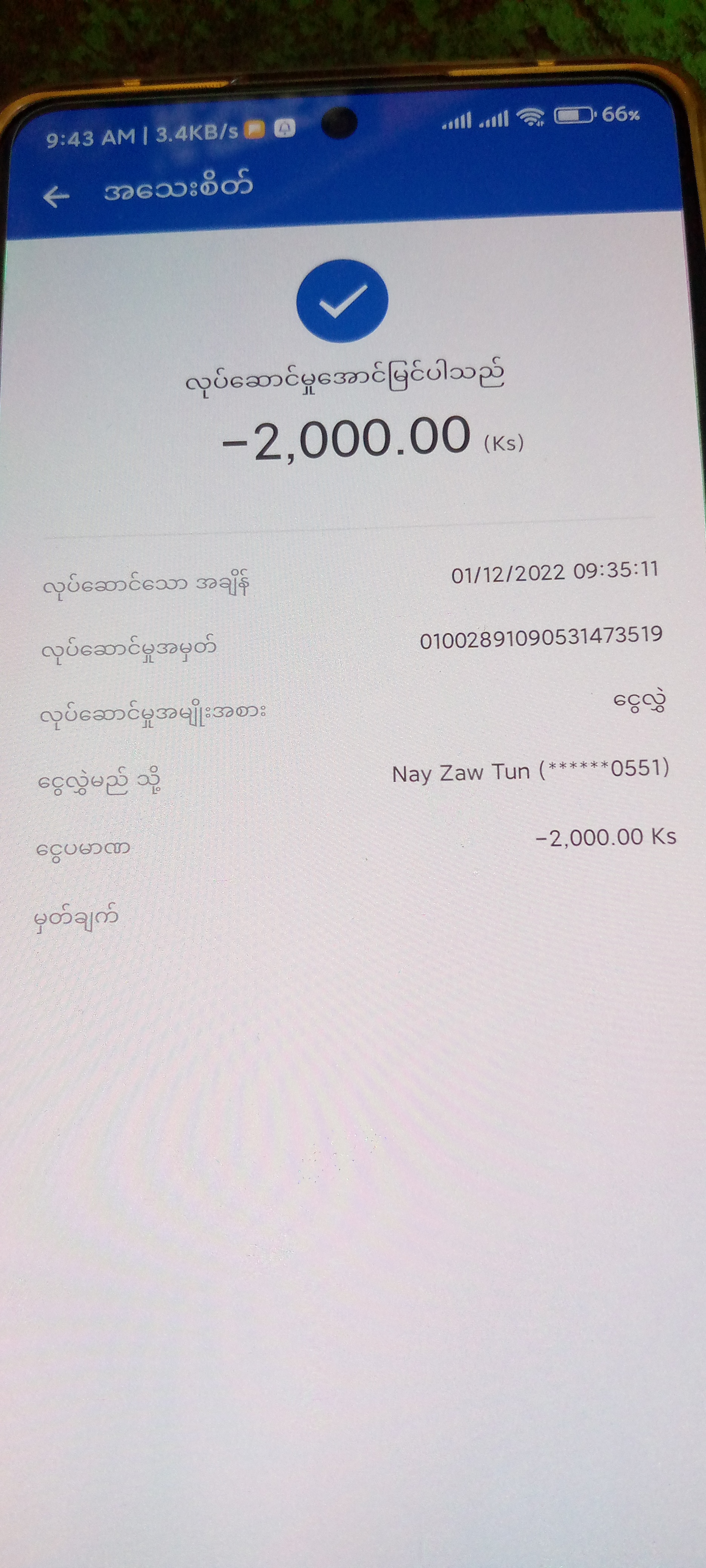The height and width of the screenshot is (1568, 706).
Task: Go back using the top-left arrow
Action: [57, 196]
